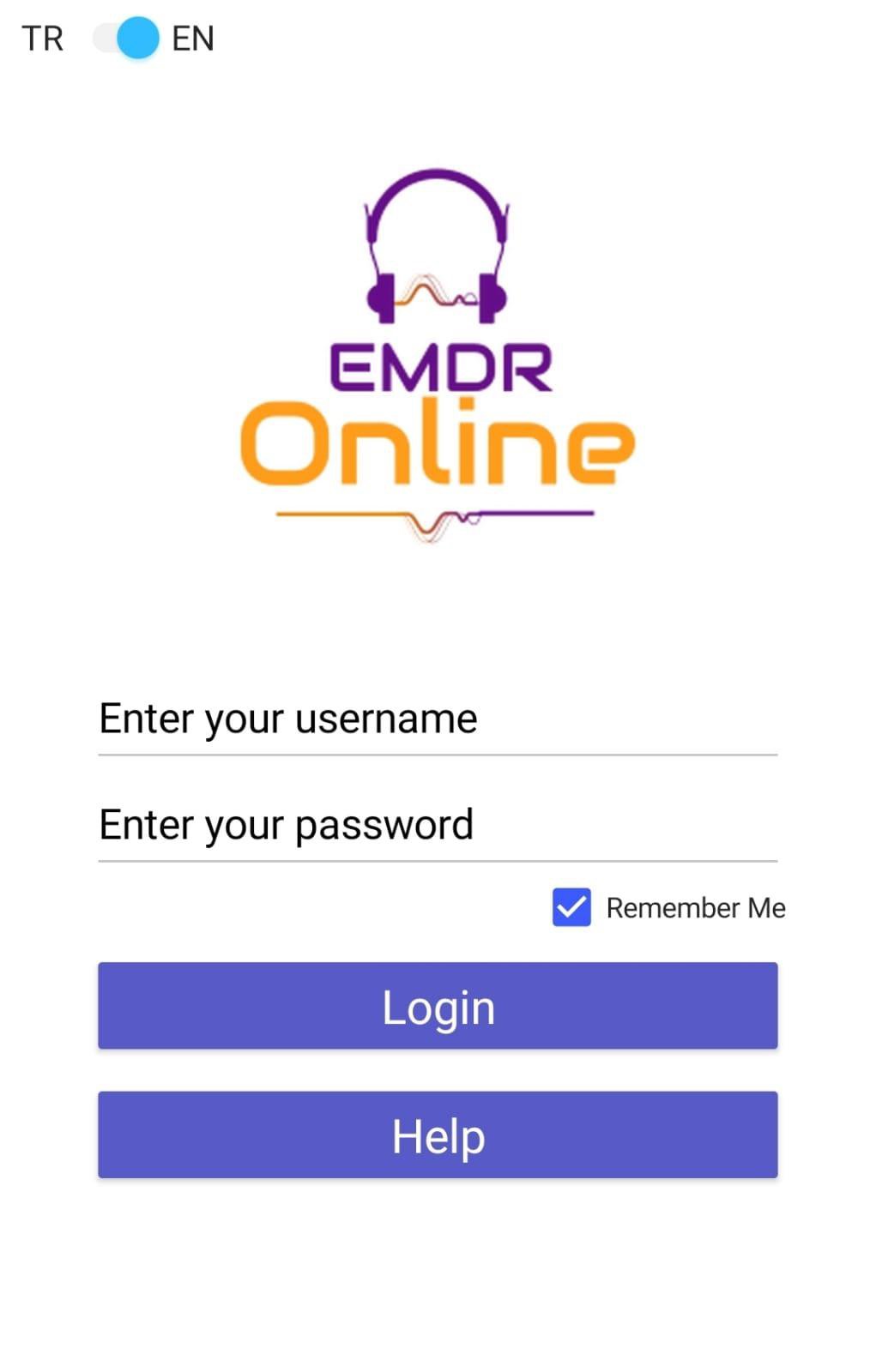
Task: Tap the username input field
Action: tap(438, 720)
